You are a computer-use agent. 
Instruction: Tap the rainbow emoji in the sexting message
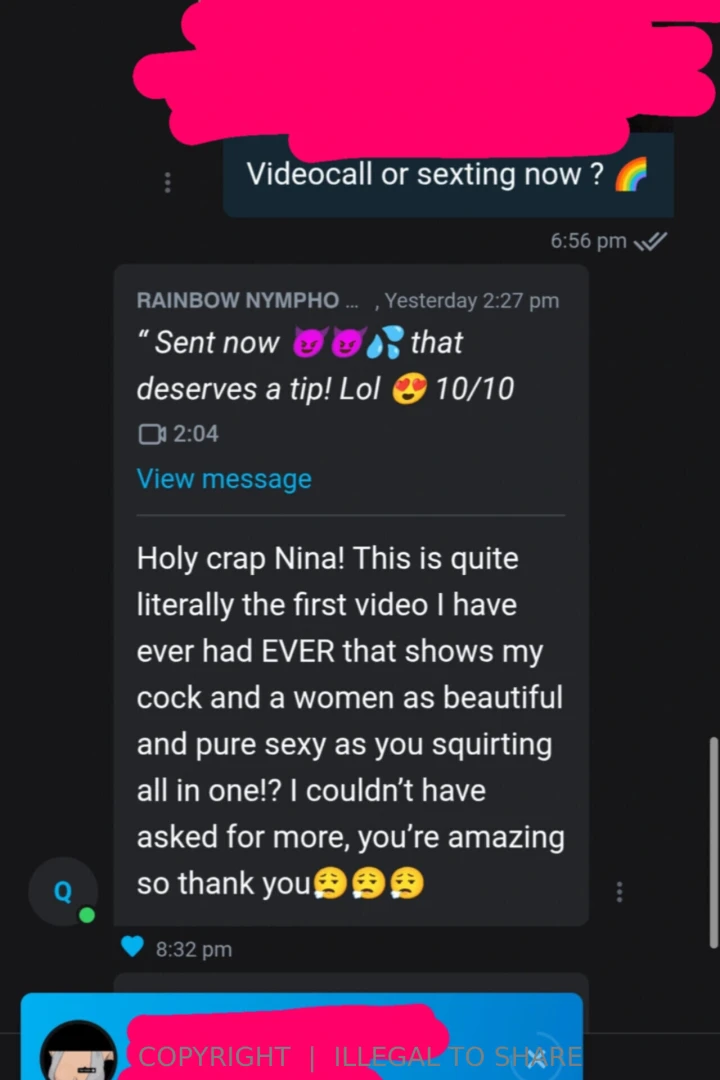tap(632, 173)
